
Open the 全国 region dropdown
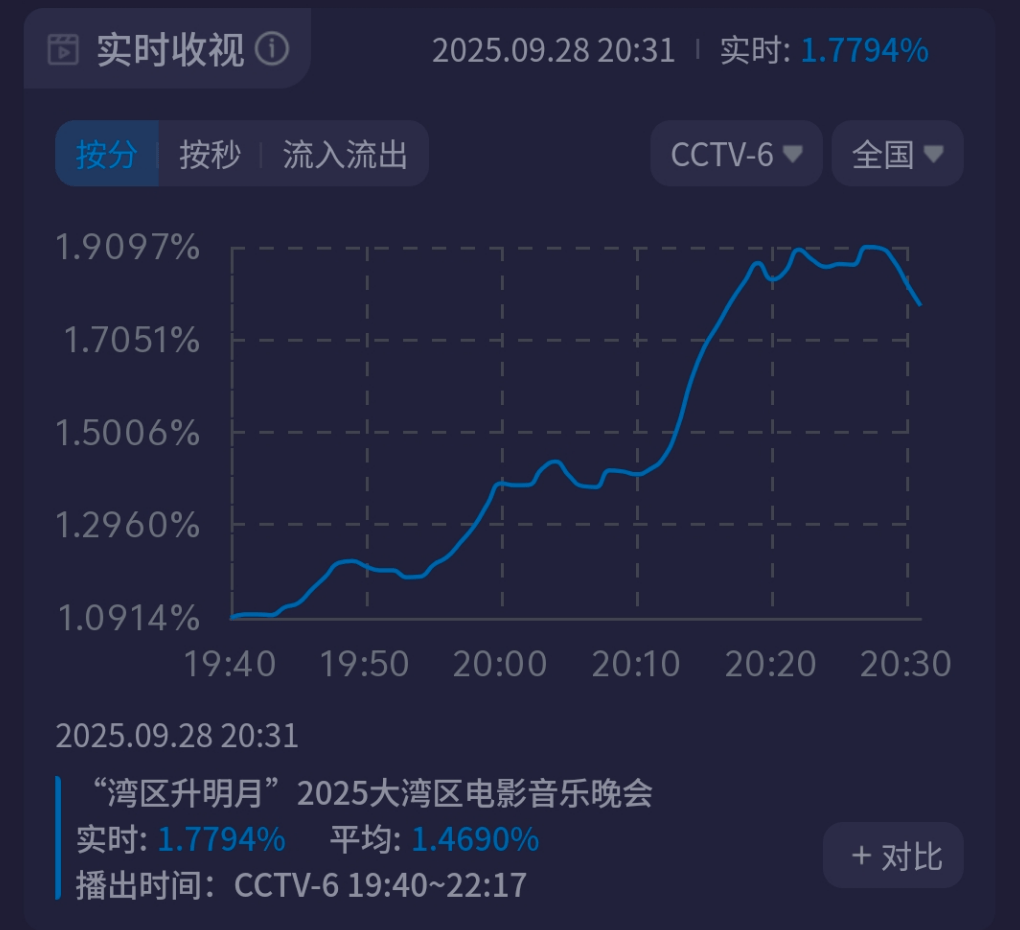897,154
